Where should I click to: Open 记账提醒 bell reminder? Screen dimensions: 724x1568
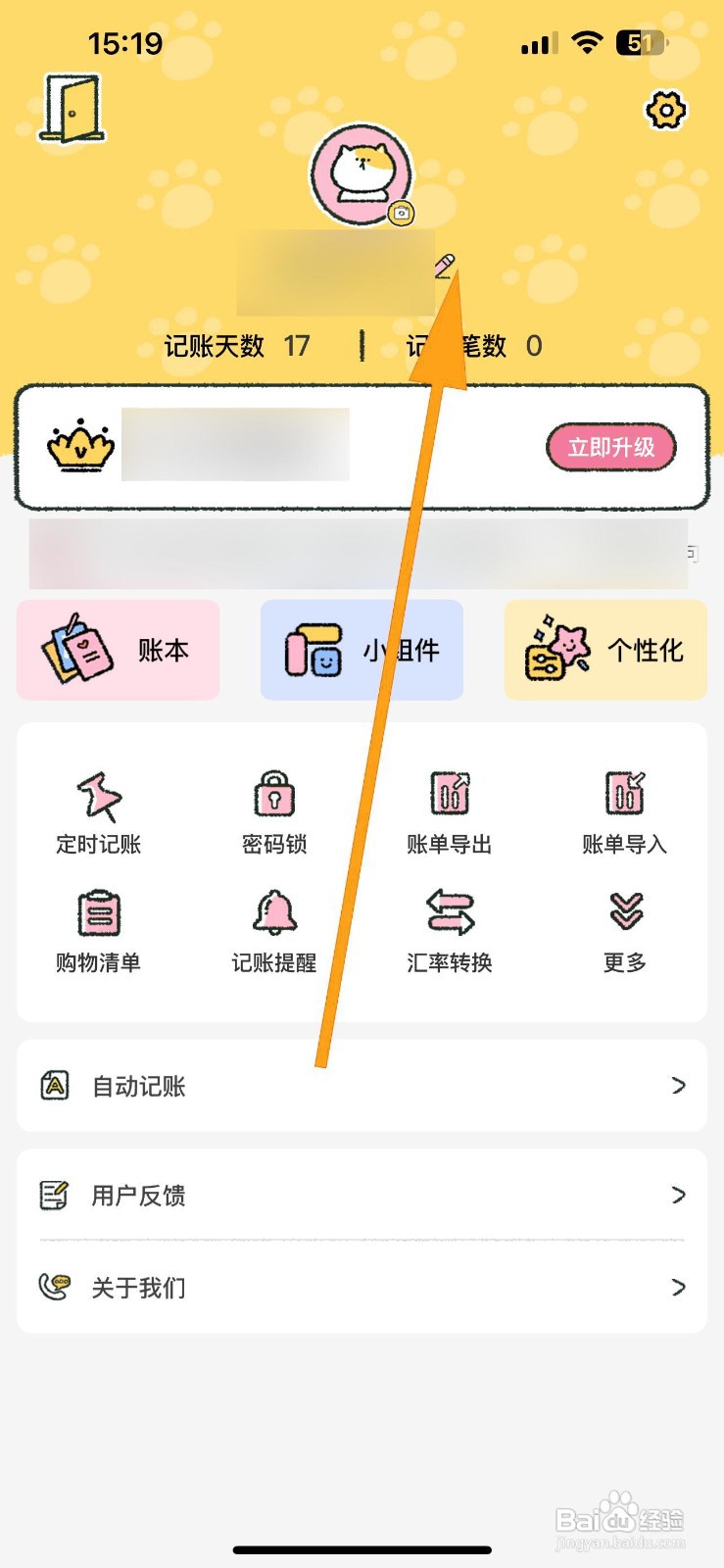(x=273, y=926)
